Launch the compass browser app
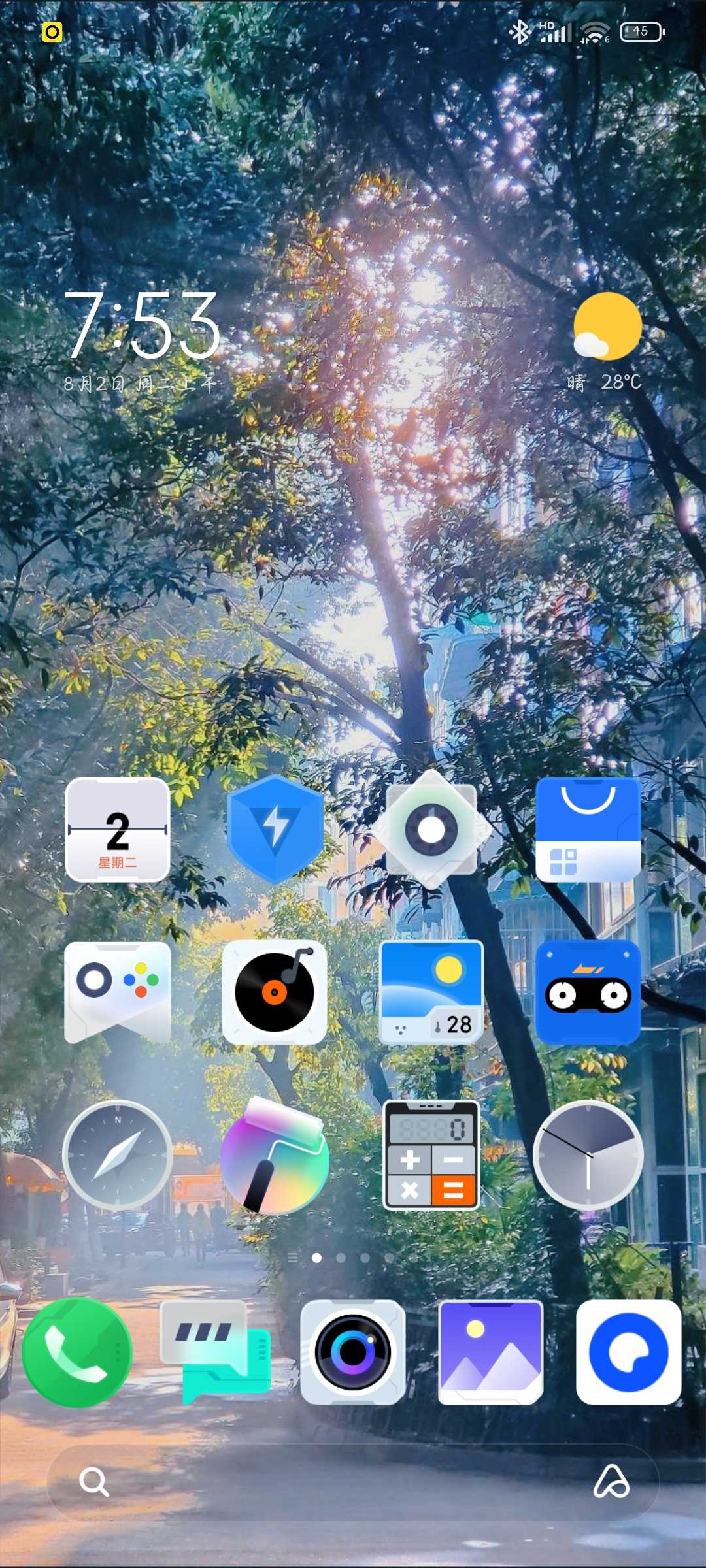Image resolution: width=706 pixels, height=1568 pixels. 118,1155
